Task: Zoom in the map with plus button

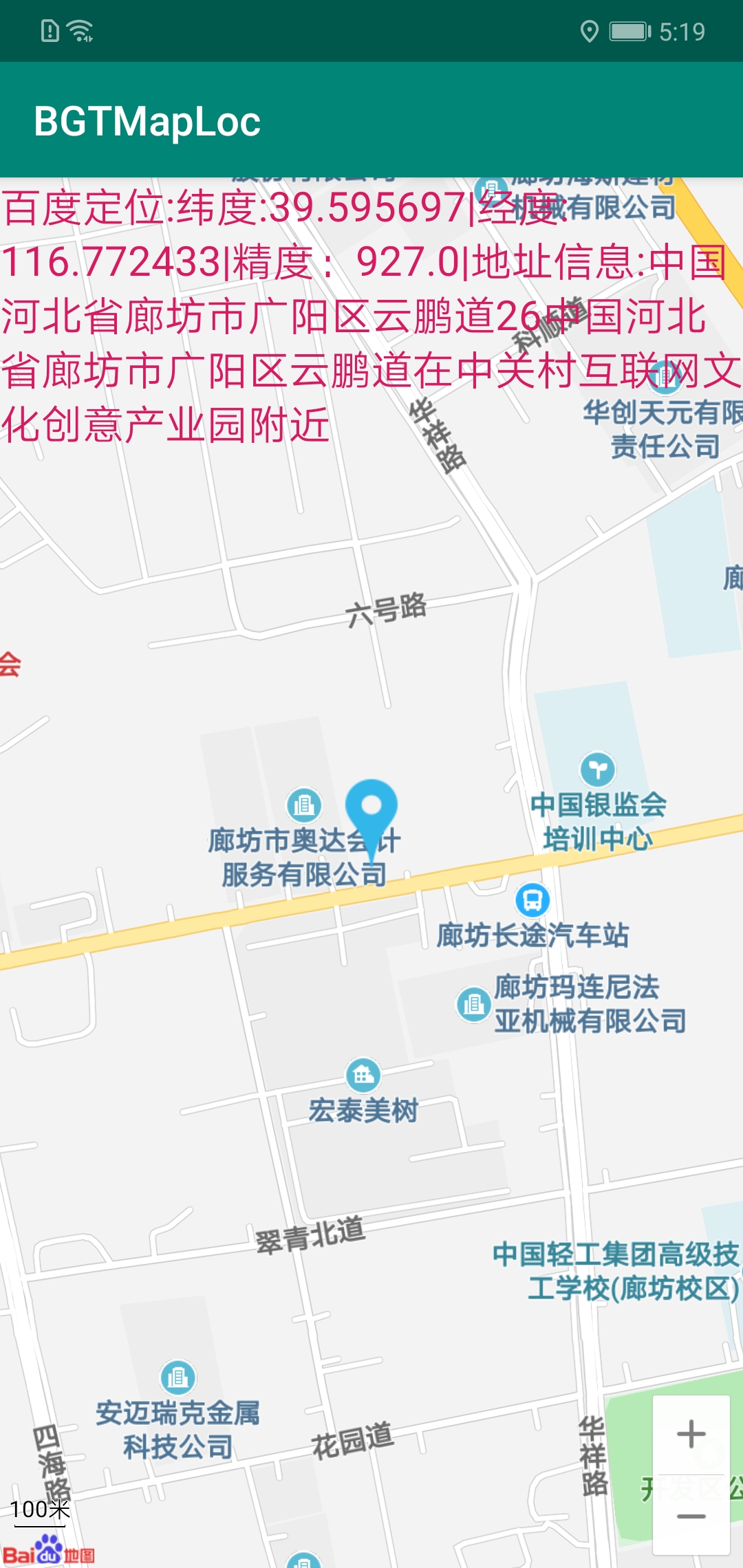Action: point(691,1435)
